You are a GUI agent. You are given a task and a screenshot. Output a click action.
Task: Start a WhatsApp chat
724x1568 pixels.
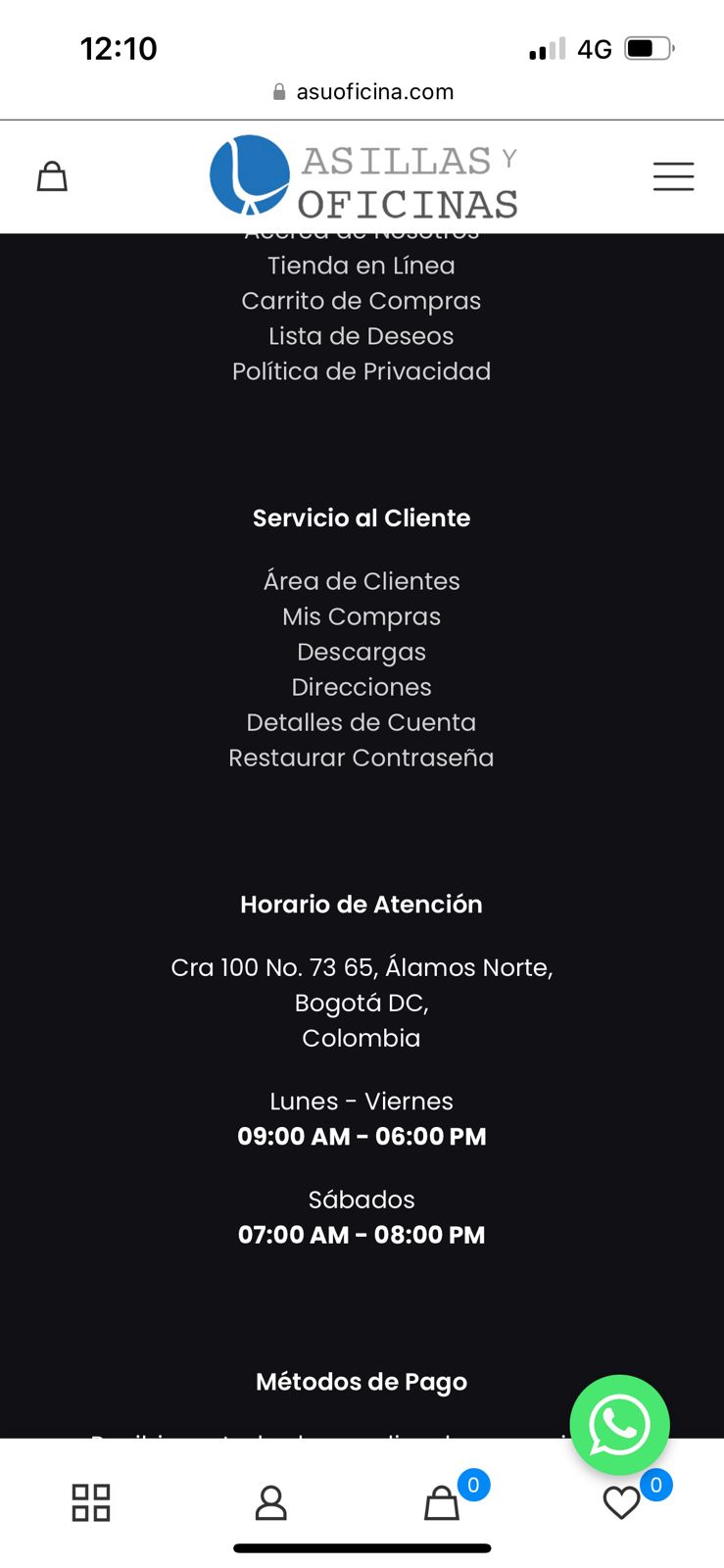[619, 1424]
